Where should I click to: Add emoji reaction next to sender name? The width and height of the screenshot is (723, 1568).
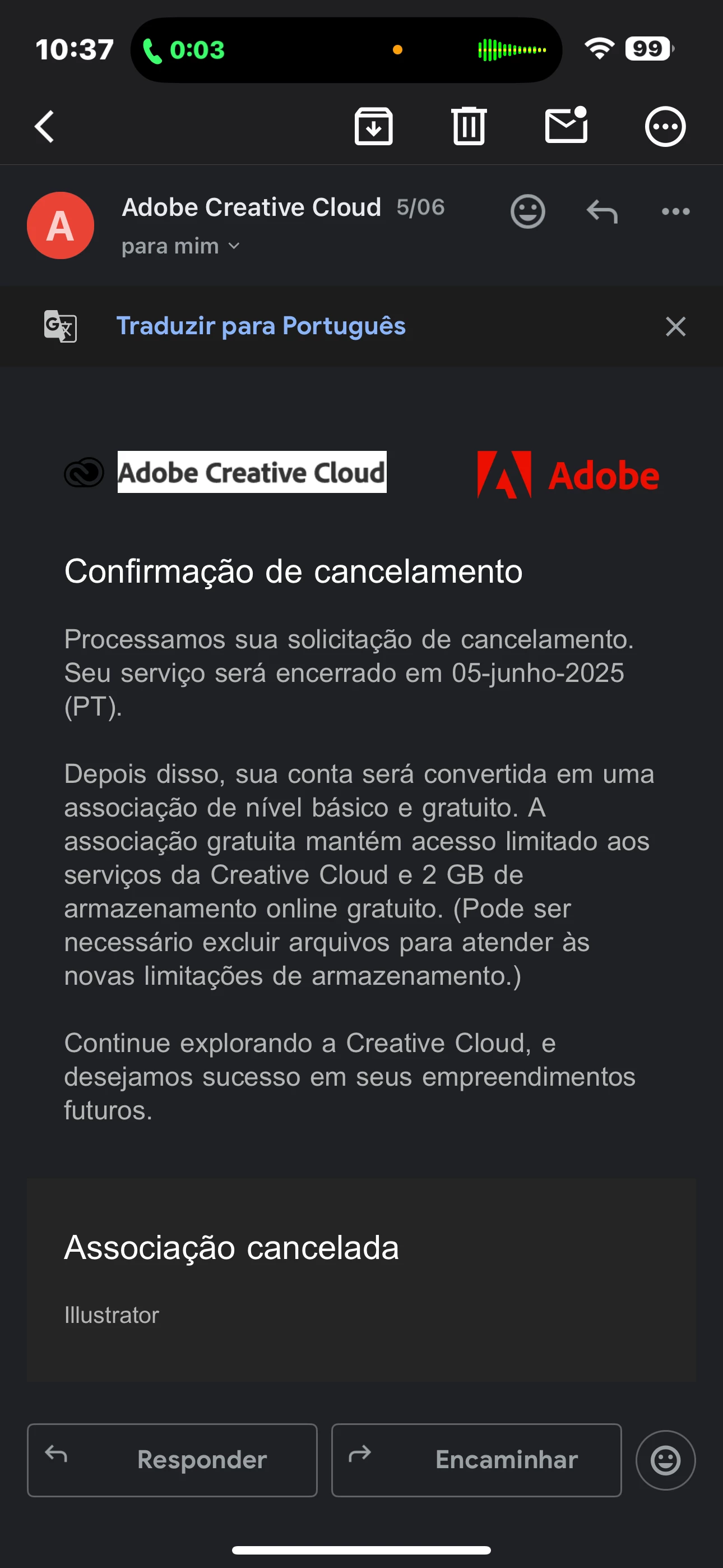point(527,212)
